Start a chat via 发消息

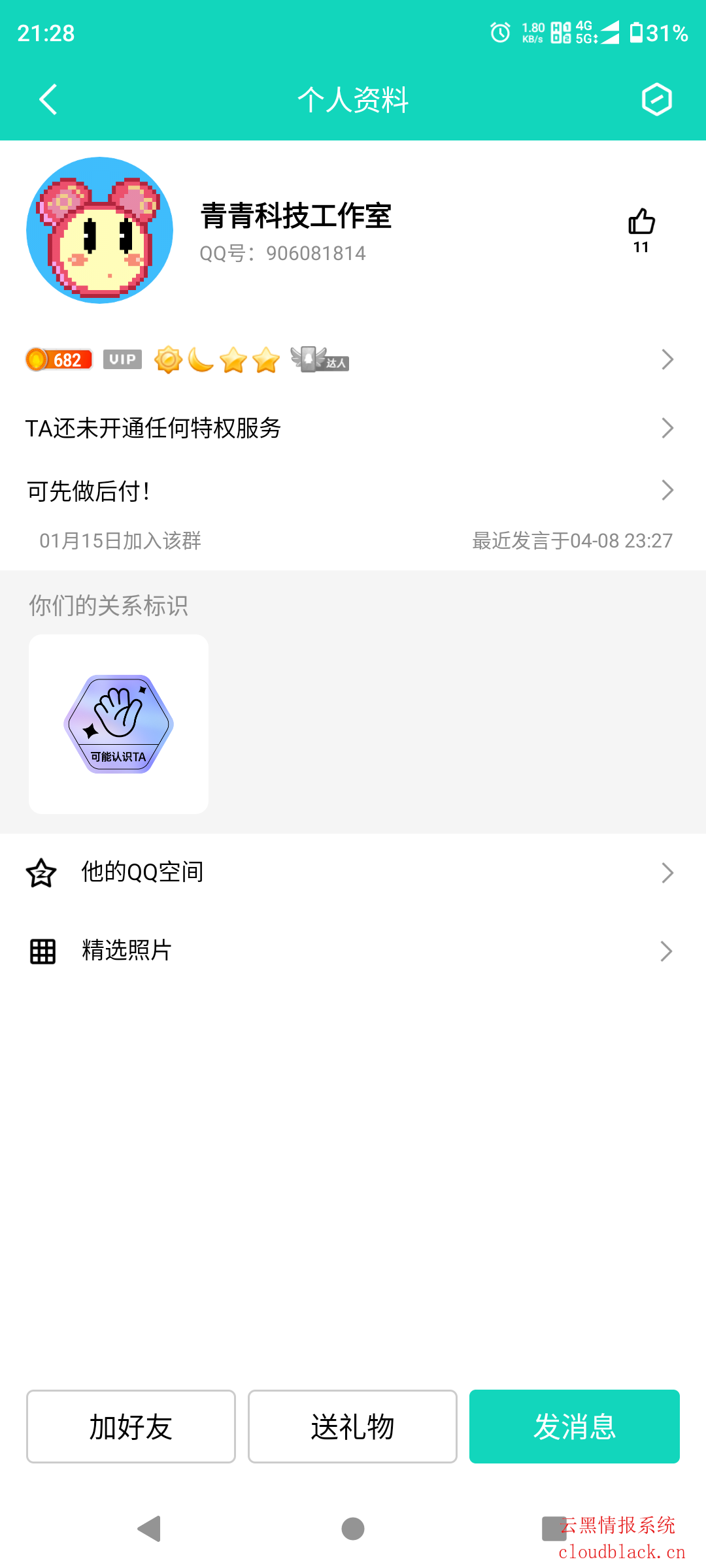pyautogui.click(x=574, y=1426)
